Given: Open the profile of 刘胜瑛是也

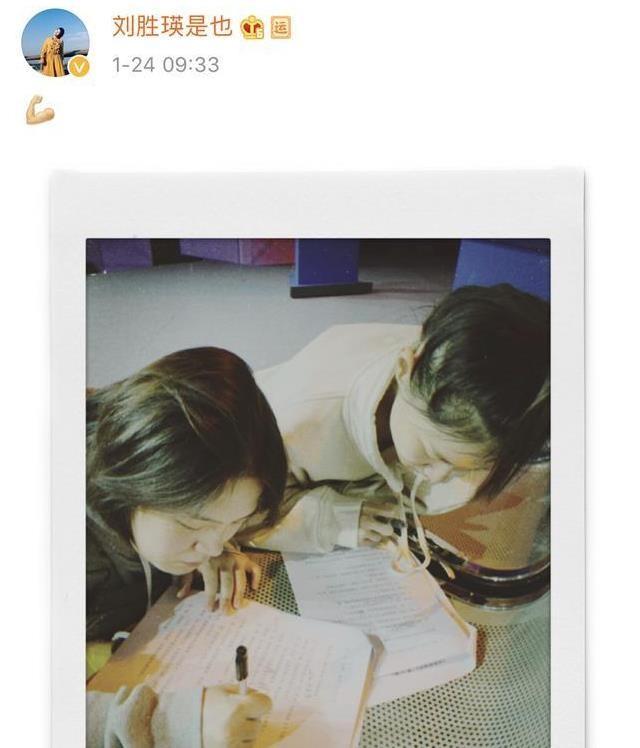Looking at the screenshot, I should 171,27.
